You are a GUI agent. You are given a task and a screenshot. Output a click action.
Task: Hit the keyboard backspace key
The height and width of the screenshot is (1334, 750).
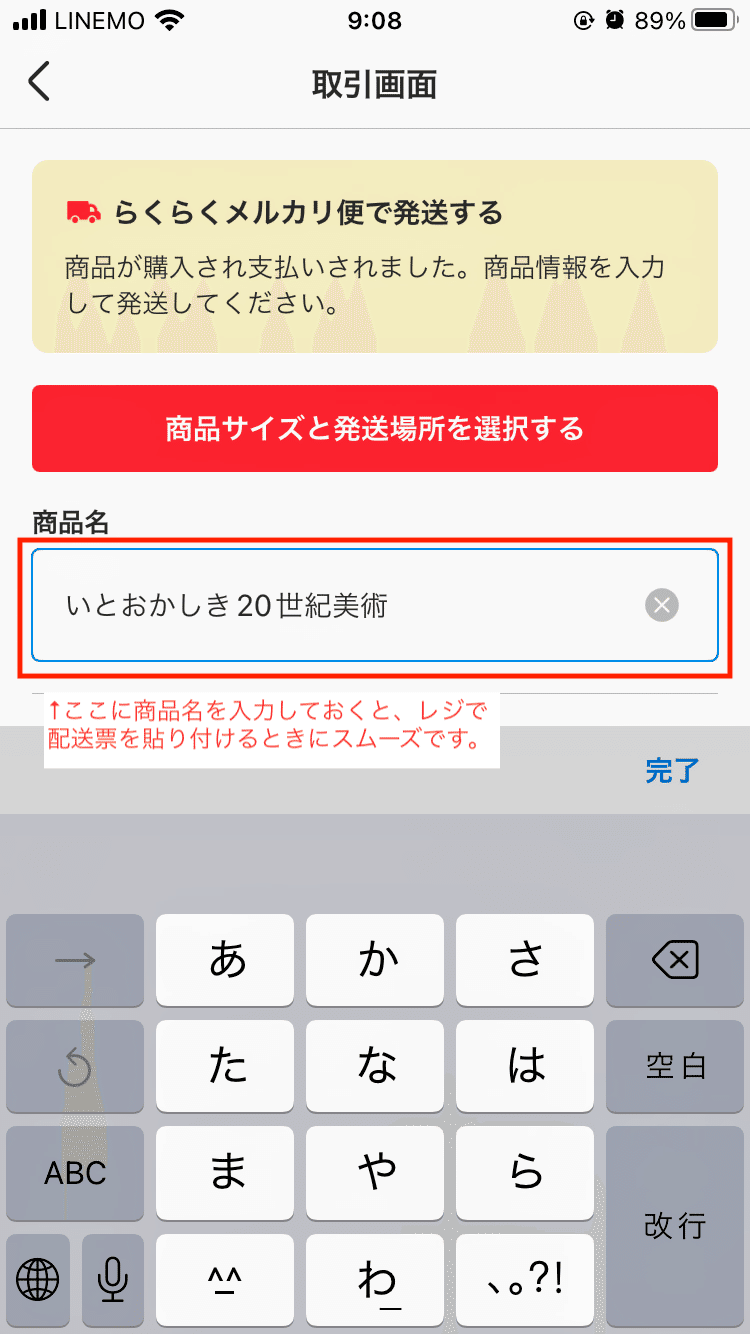coord(675,961)
